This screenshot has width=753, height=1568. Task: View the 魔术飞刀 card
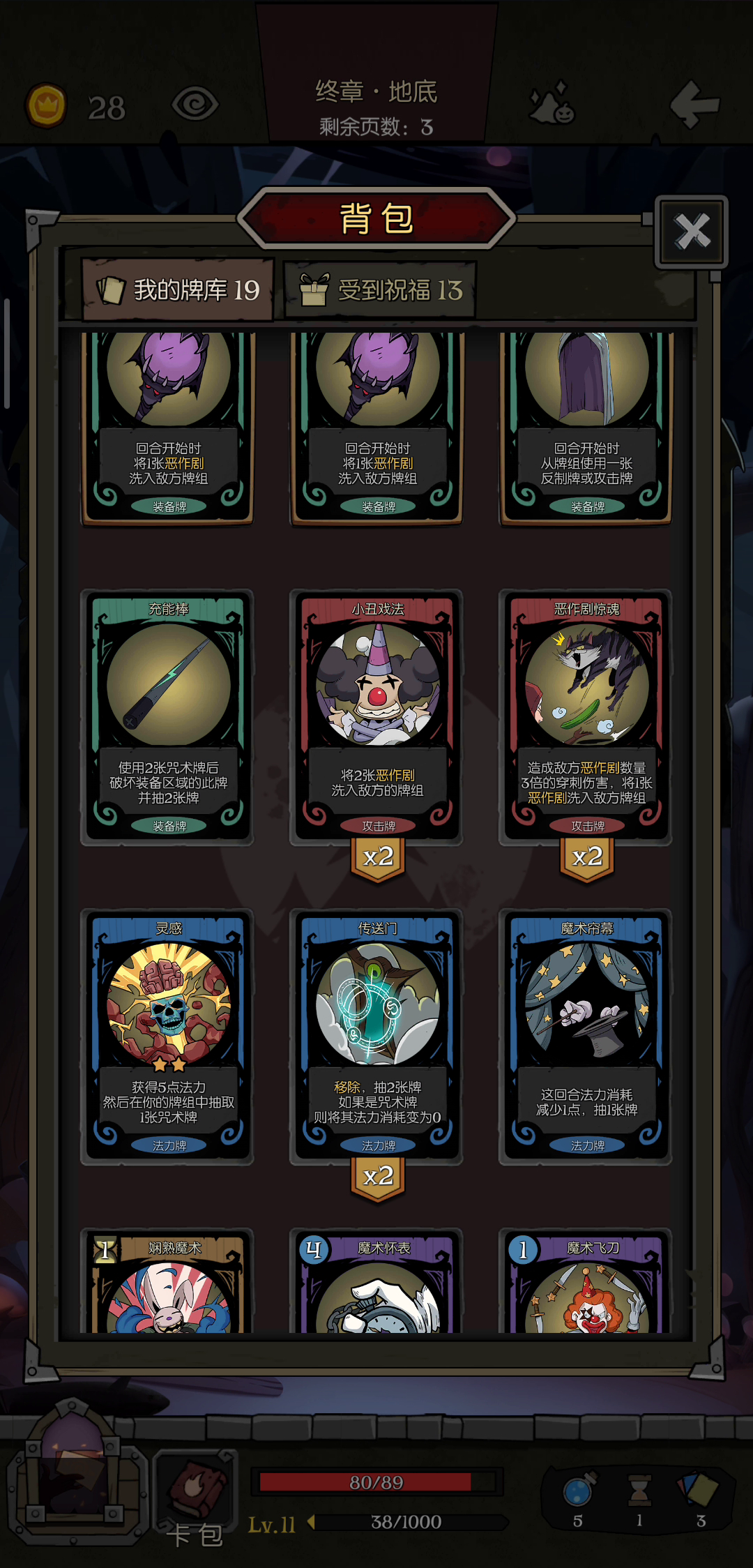(586, 1281)
